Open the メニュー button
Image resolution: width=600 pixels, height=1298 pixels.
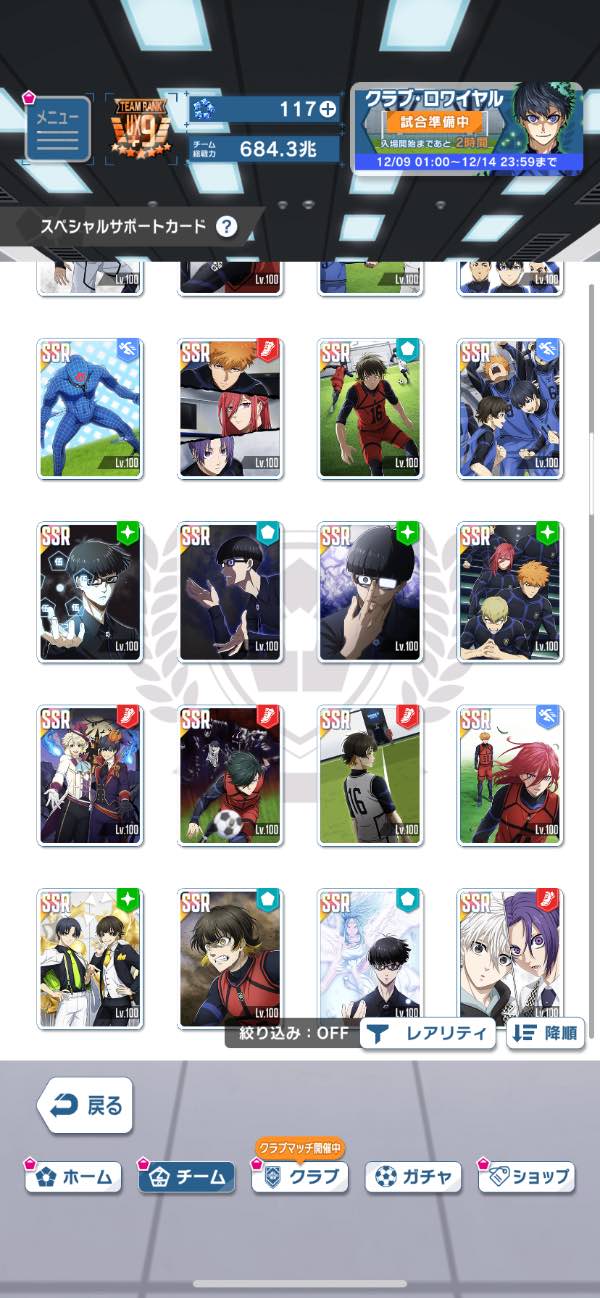click(57, 128)
